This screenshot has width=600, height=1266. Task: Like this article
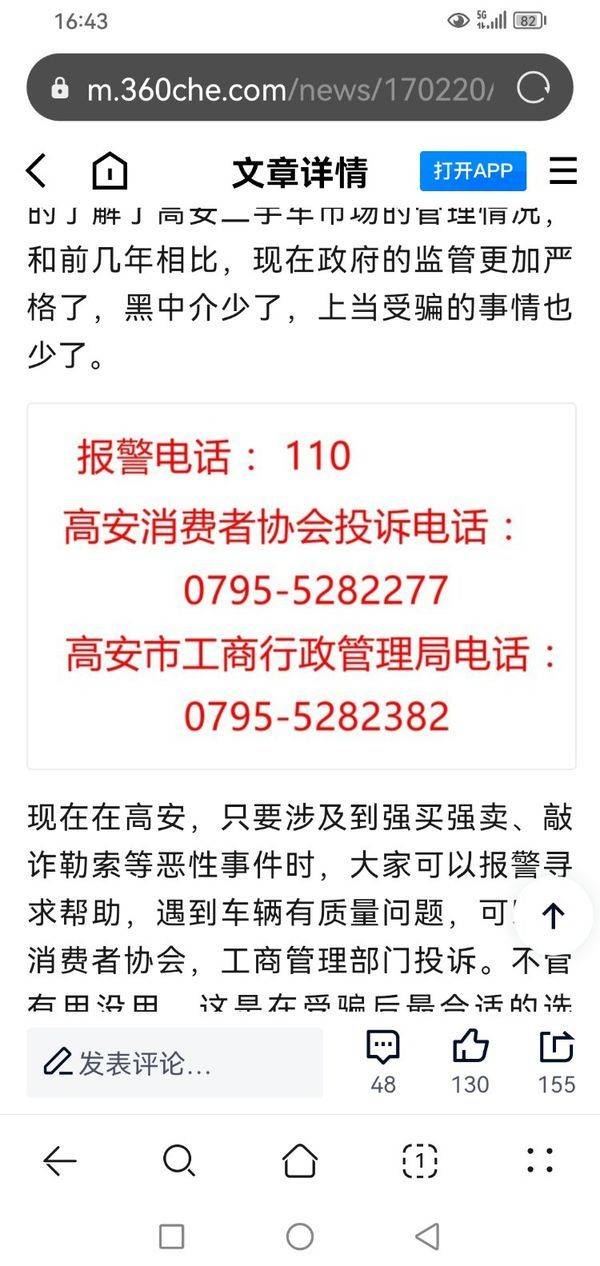pyautogui.click(x=470, y=1060)
